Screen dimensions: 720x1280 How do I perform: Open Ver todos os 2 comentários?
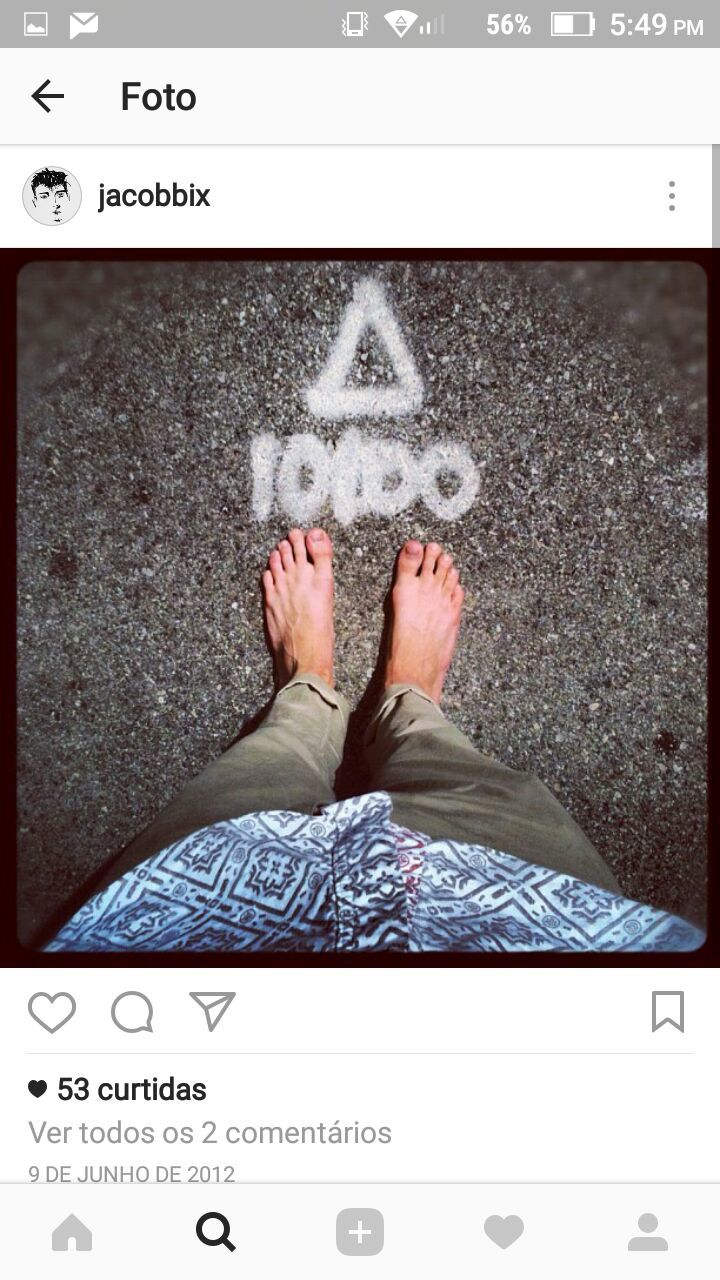click(x=210, y=1133)
